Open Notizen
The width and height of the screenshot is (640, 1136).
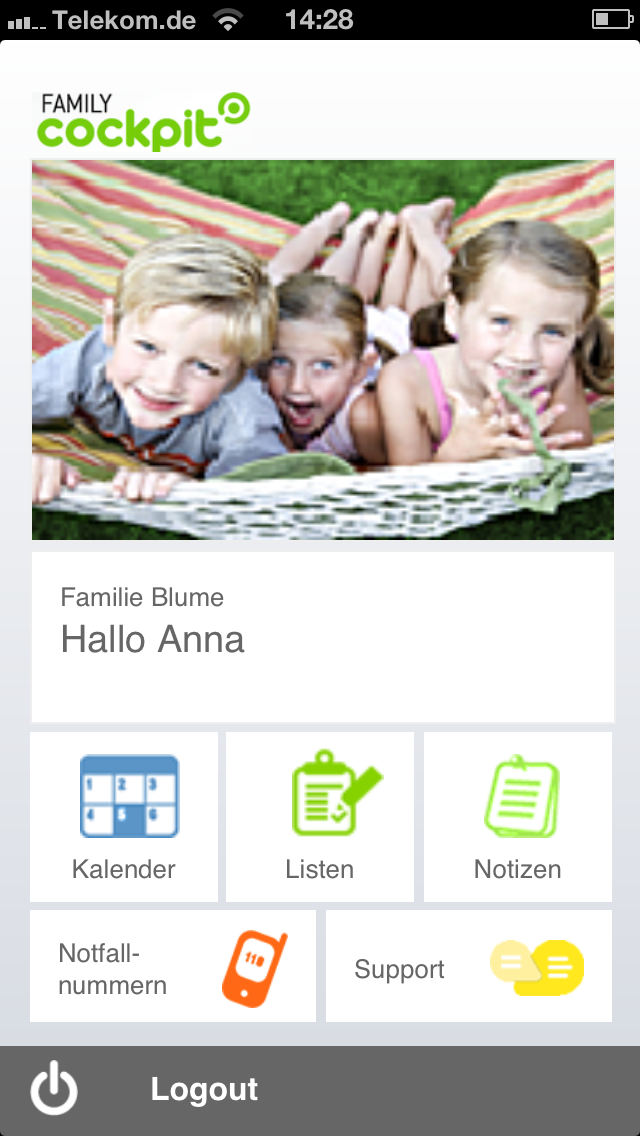click(517, 816)
